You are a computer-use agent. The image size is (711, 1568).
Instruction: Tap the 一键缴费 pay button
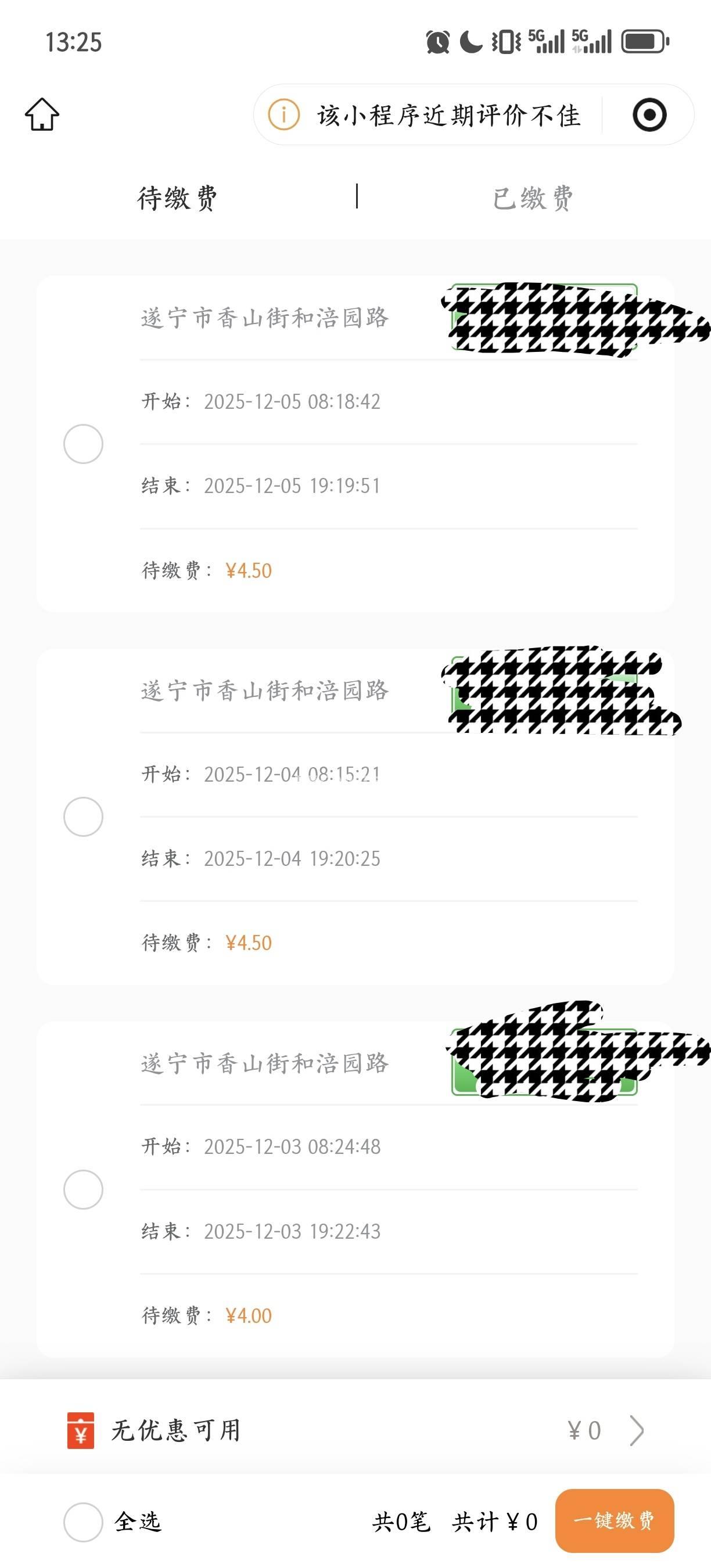(x=613, y=1520)
